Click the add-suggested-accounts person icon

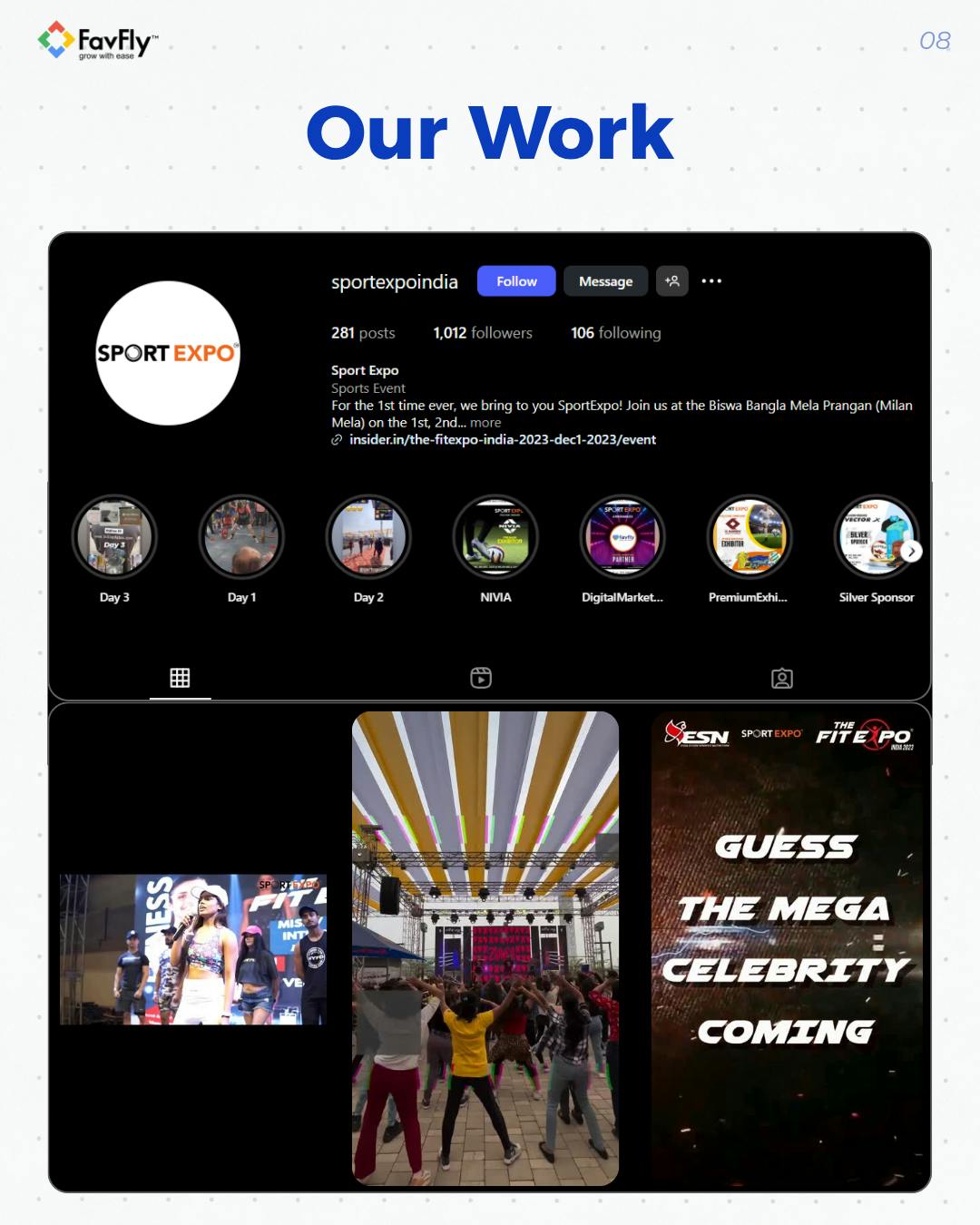pos(672,281)
